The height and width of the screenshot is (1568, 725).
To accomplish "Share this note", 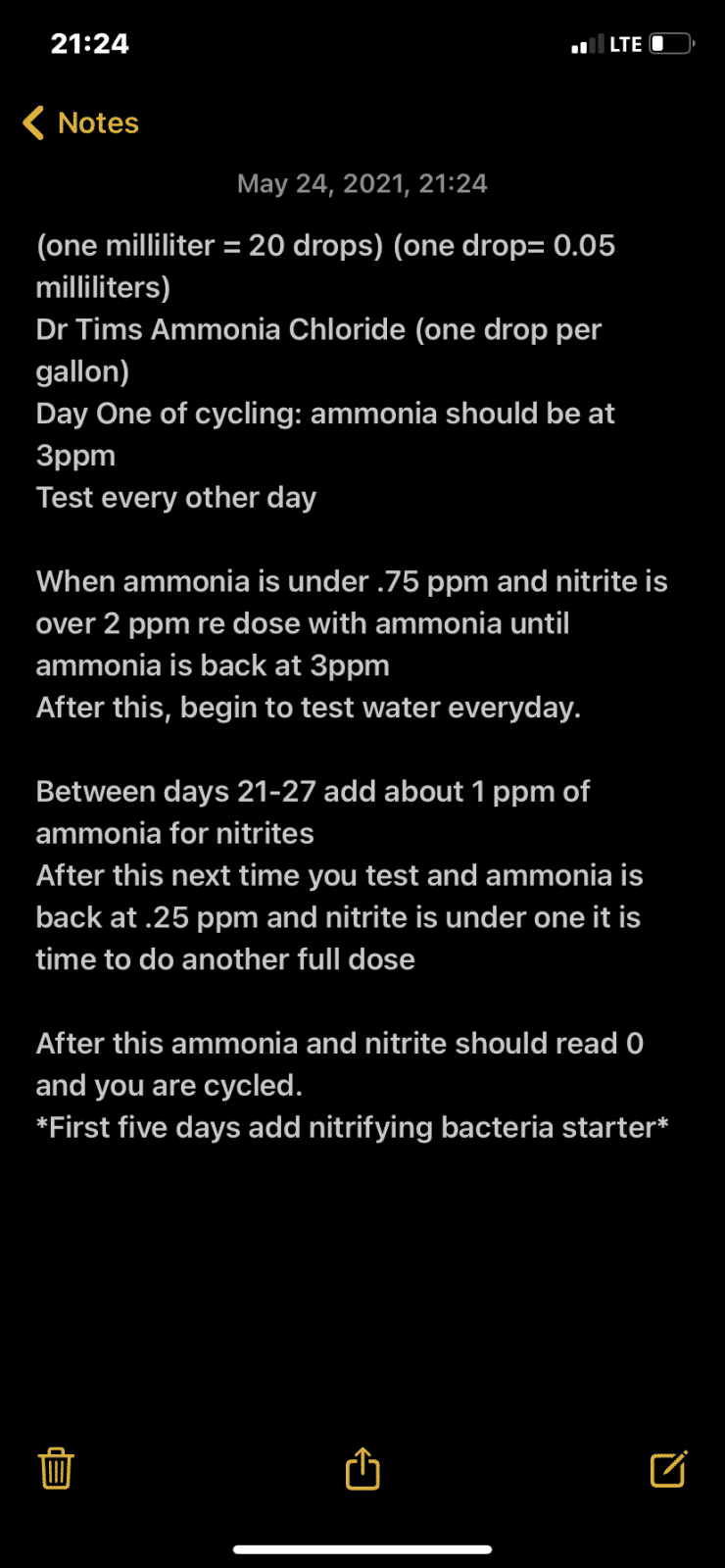I will (362, 1468).
